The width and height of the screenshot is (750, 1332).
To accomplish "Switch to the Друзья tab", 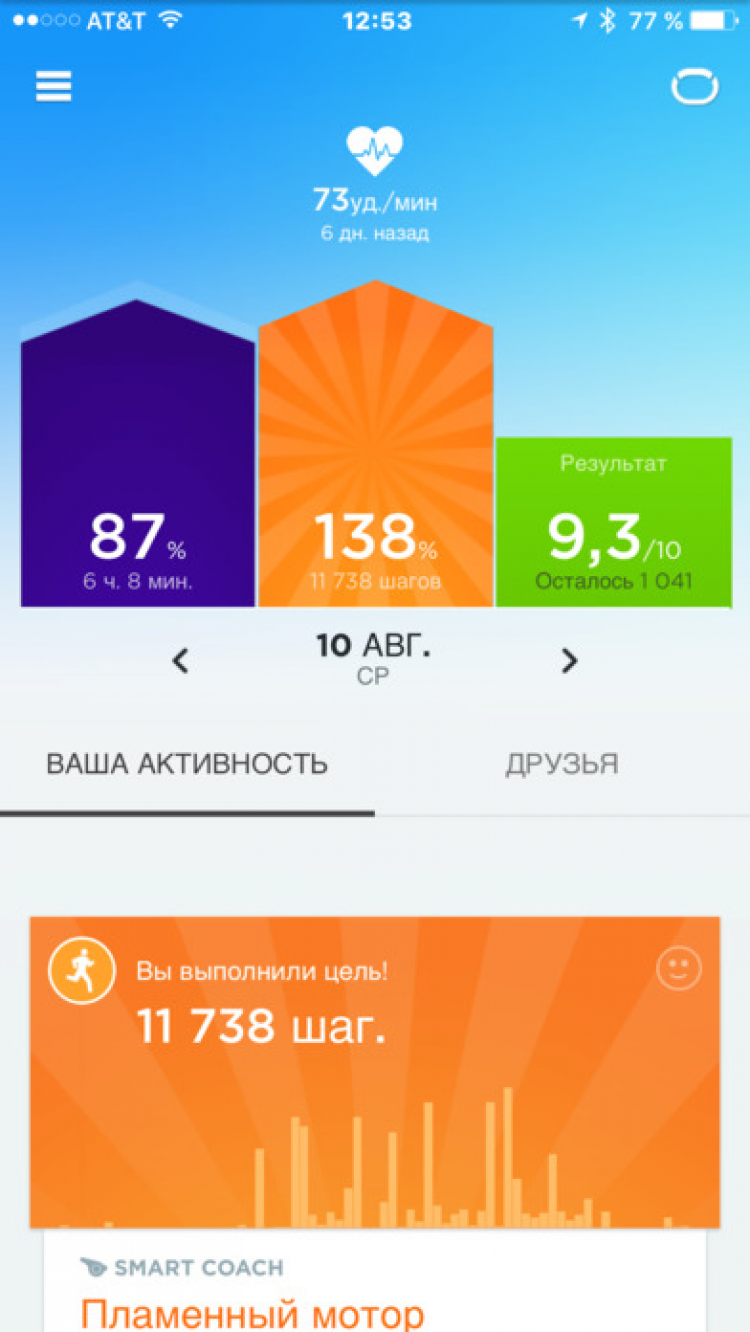I will point(561,765).
